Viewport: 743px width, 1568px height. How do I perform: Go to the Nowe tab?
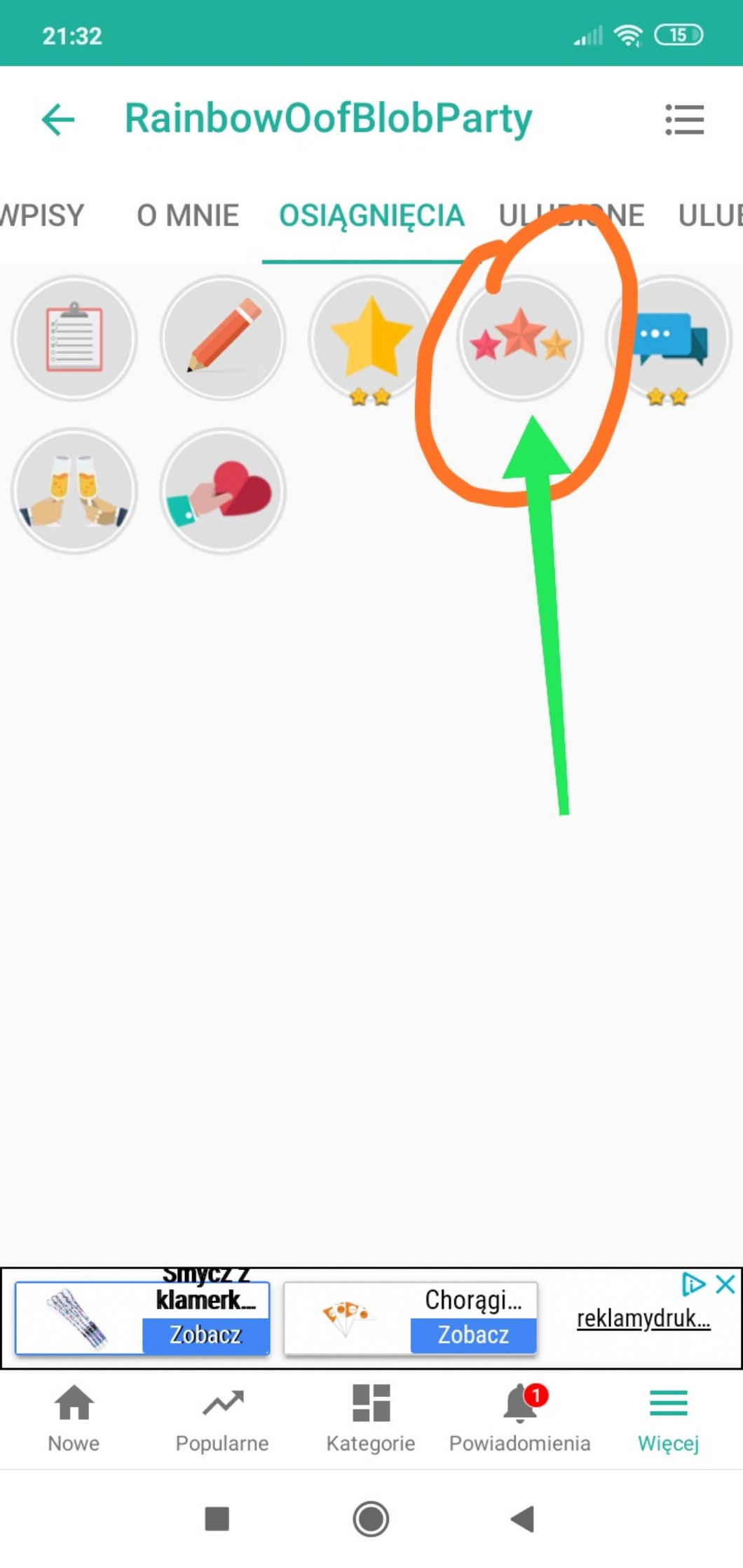[74, 1417]
